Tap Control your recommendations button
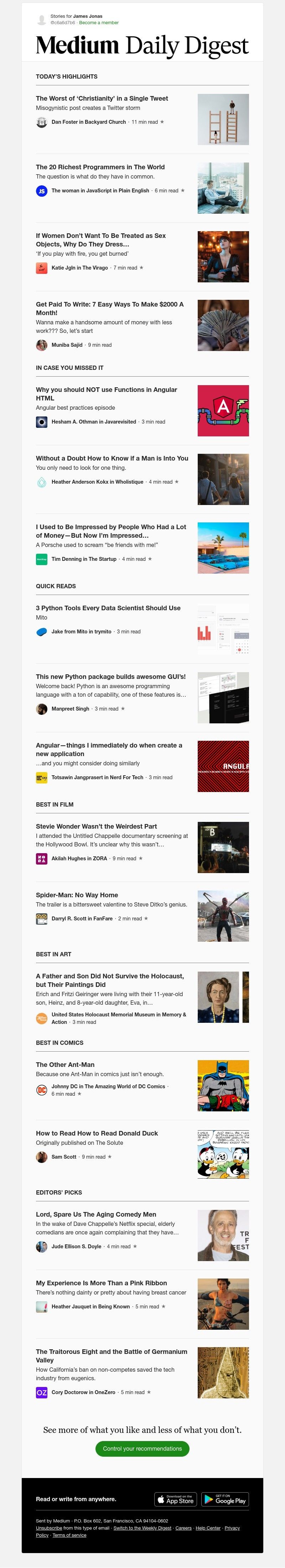The height and width of the screenshot is (1568, 285). point(142,1448)
